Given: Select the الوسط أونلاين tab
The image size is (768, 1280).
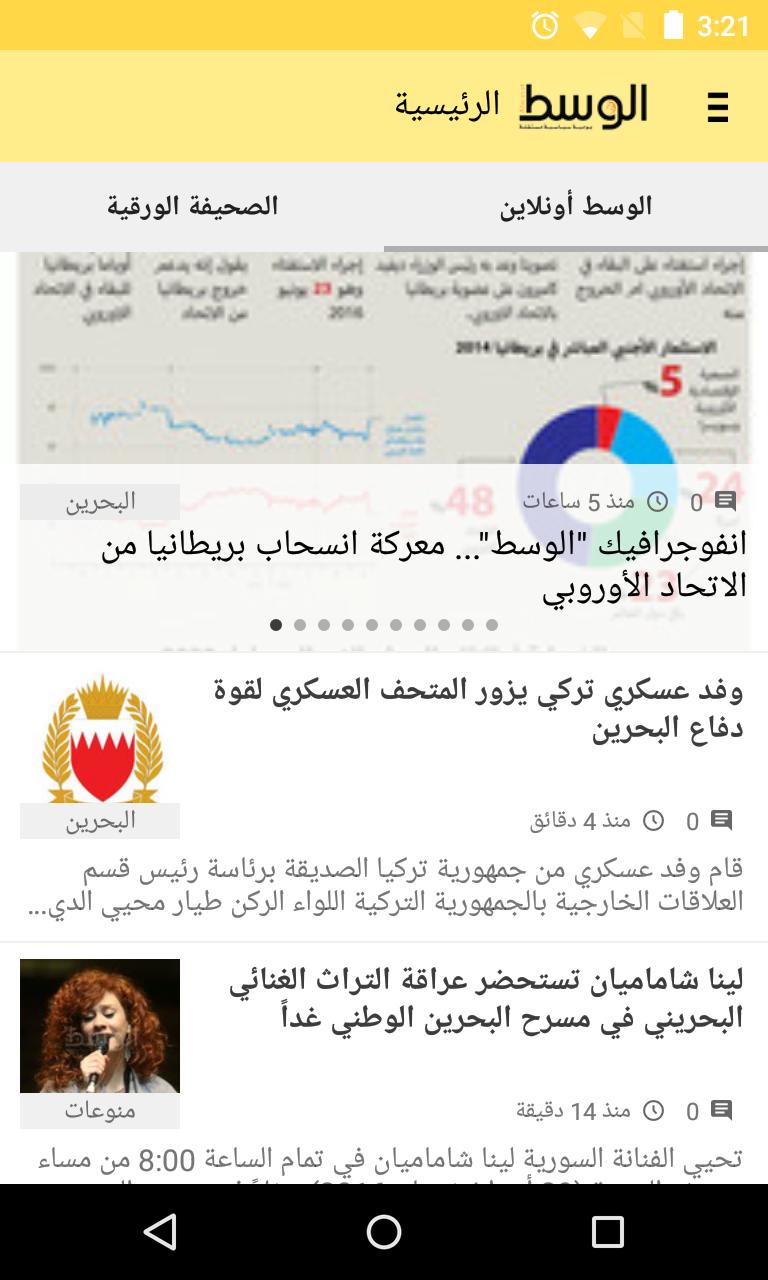Looking at the screenshot, I should pyautogui.click(x=576, y=205).
